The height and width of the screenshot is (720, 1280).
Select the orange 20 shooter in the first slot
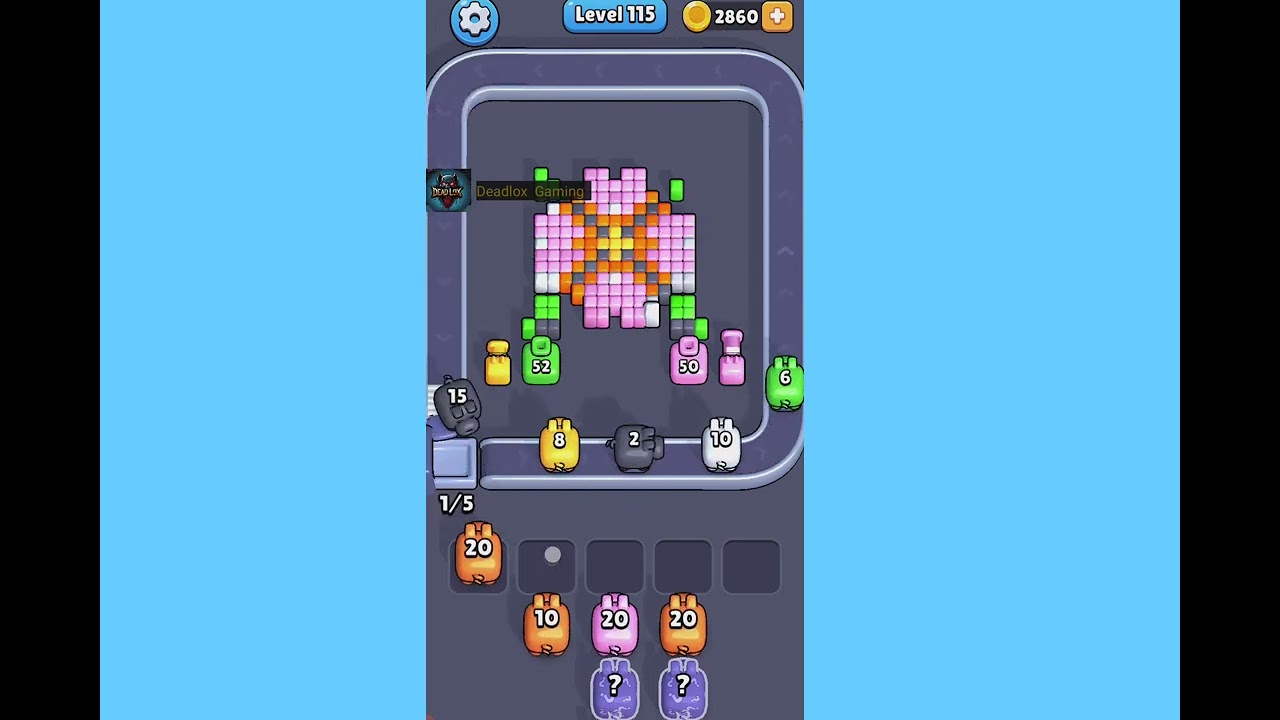click(478, 553)
